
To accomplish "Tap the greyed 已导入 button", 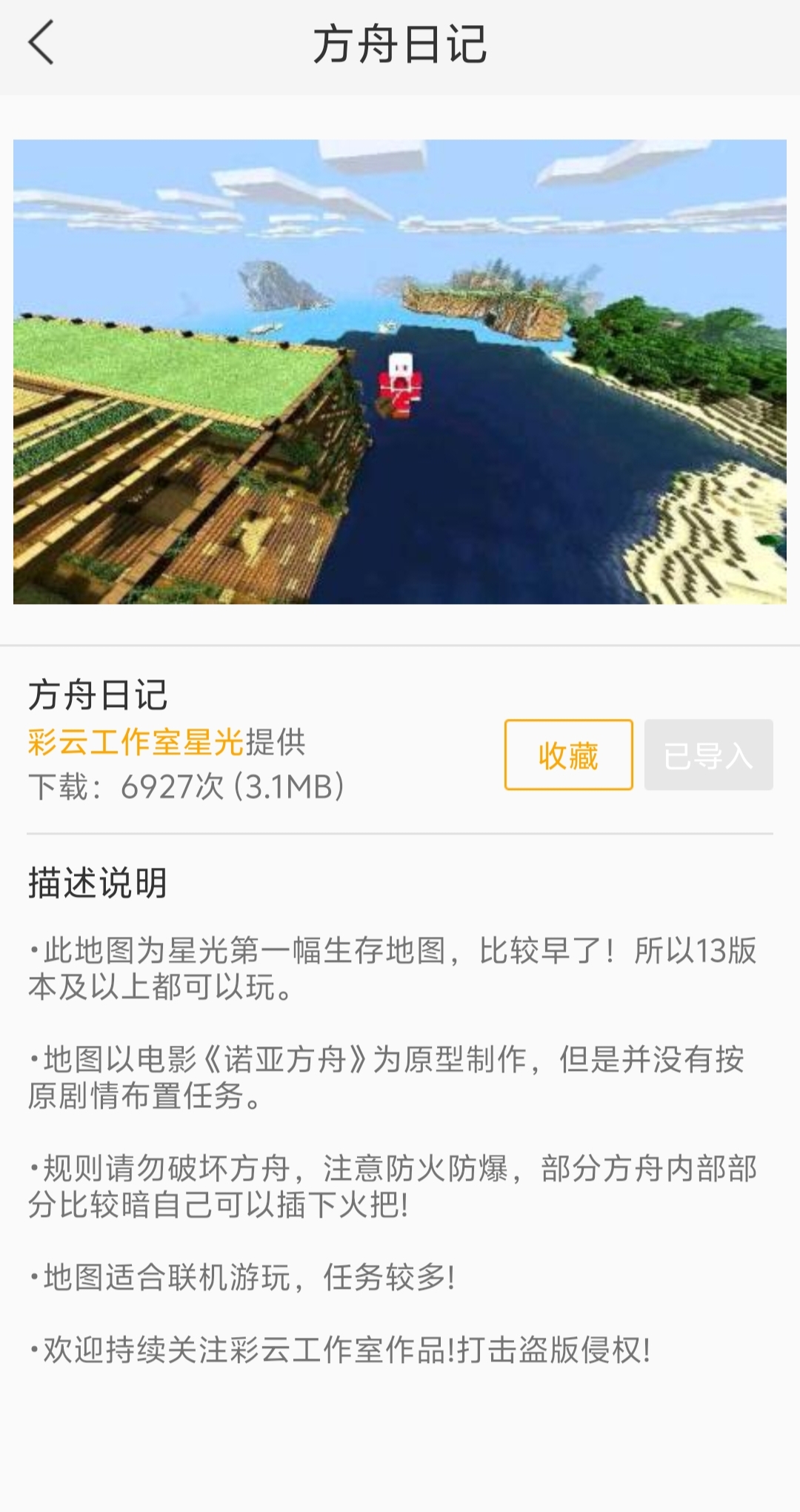I will (708, 755).
